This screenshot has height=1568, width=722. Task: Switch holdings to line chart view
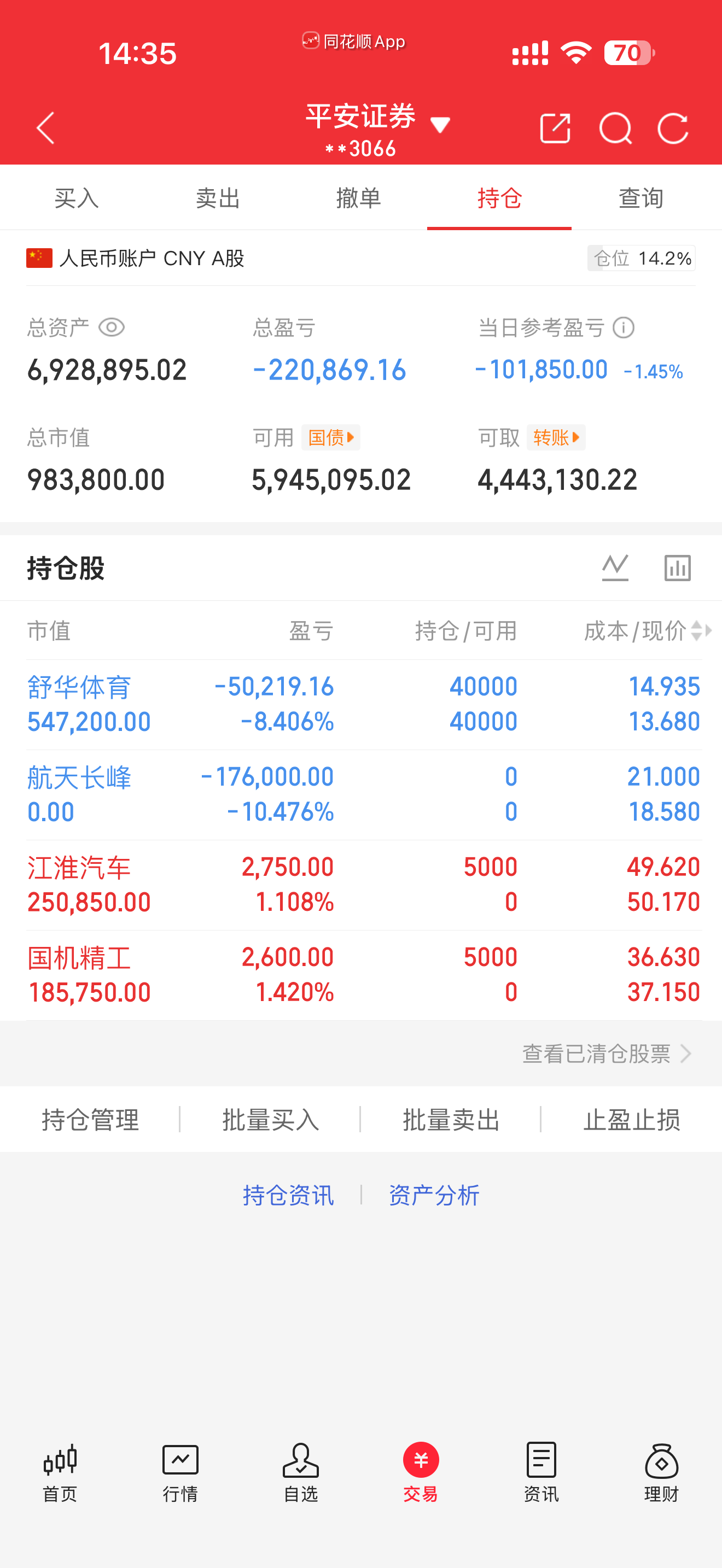click(x=615, y=567)
